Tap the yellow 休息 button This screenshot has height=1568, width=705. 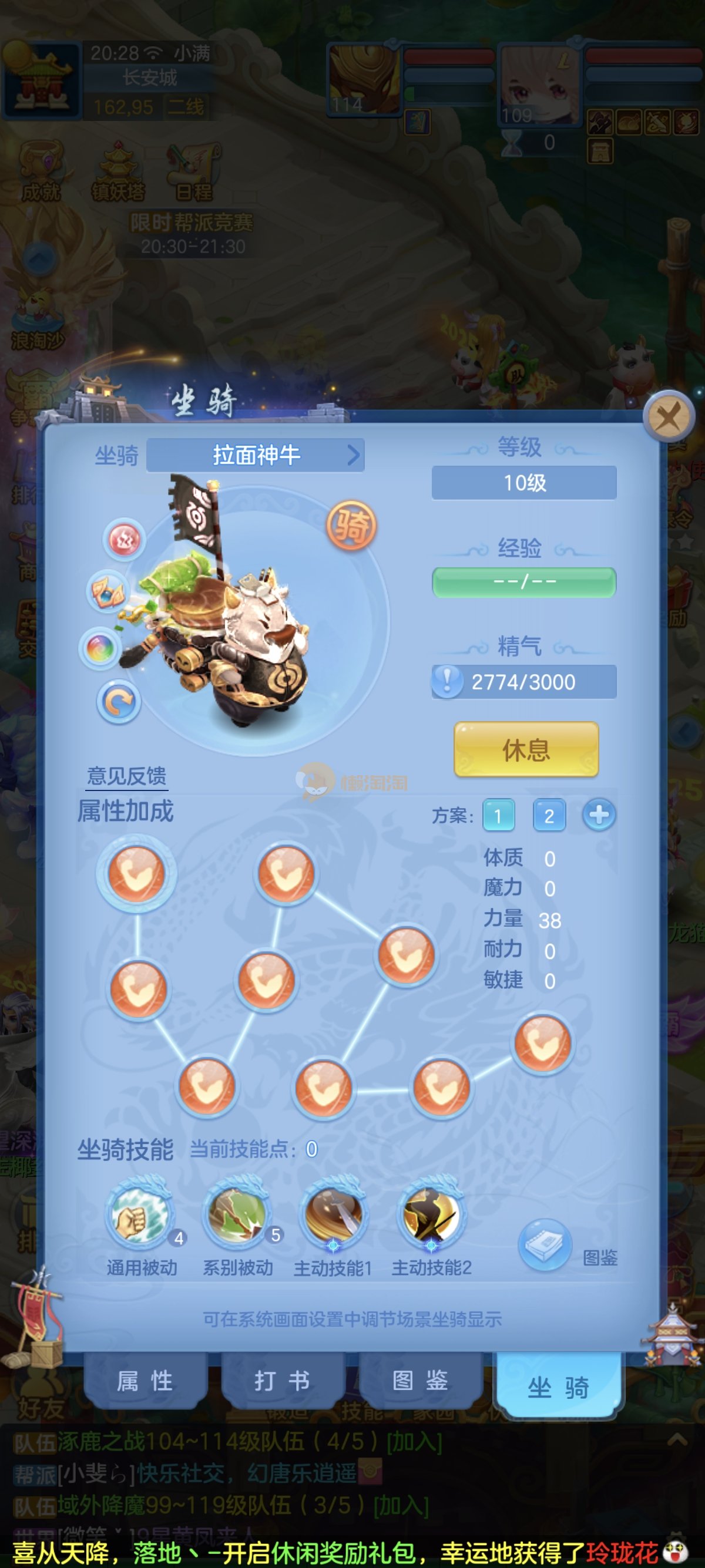point(526,749)
